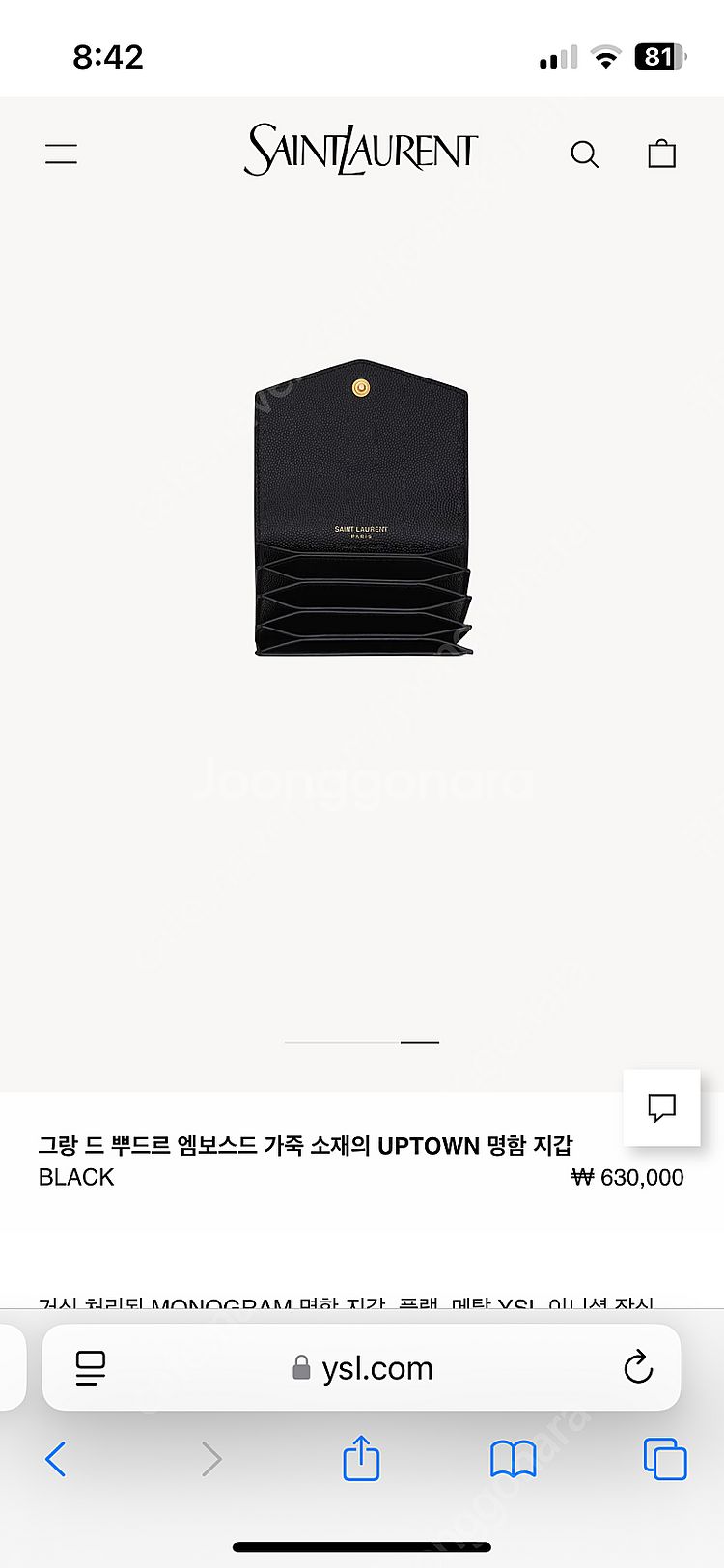The width and height of the screenshot is (724, 1568).
Task: Open the UPTOWN 명함 지갑 product title
Action: click(x=305, y=1145)
